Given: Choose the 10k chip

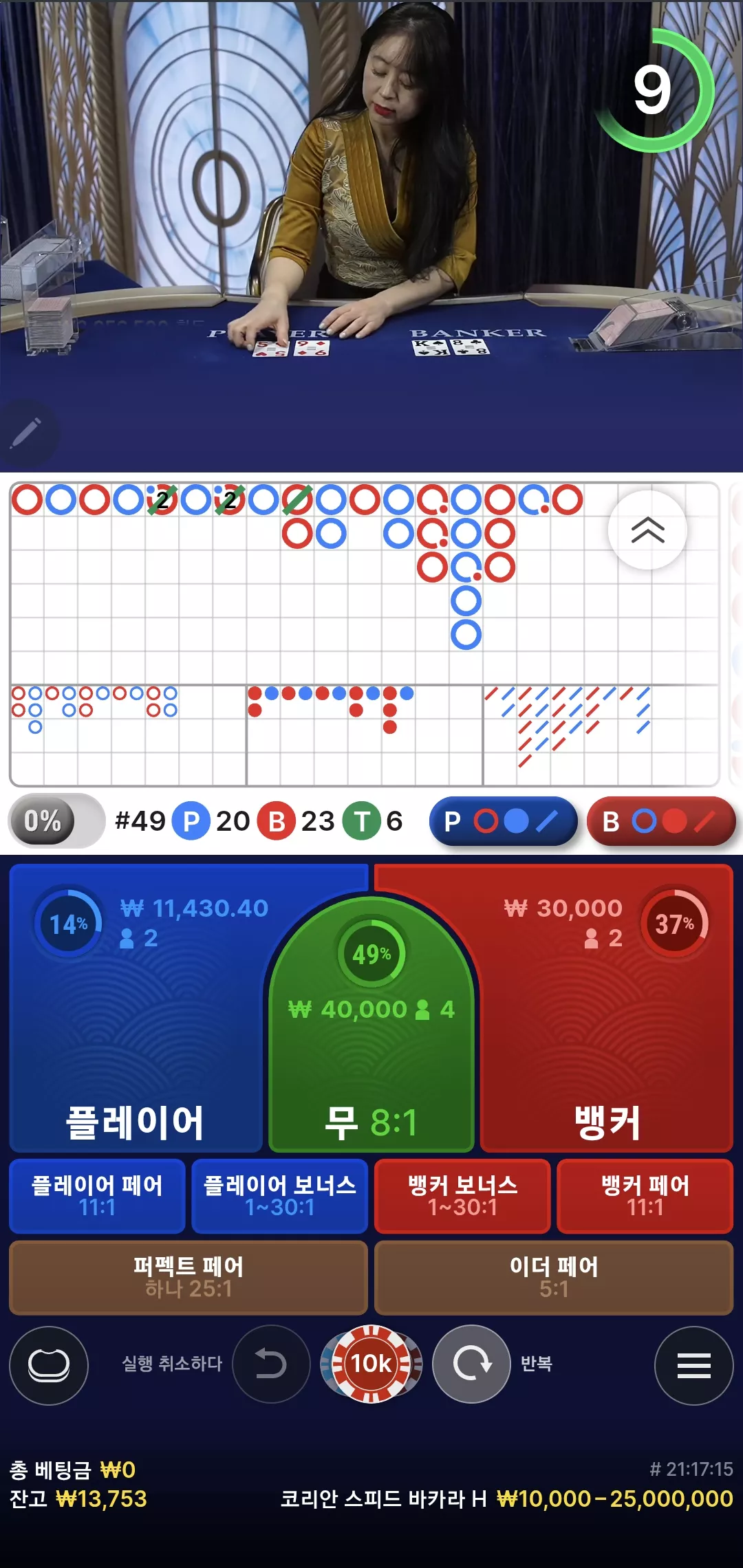Looking at the screenshot, I should [x=371, y=1364].
